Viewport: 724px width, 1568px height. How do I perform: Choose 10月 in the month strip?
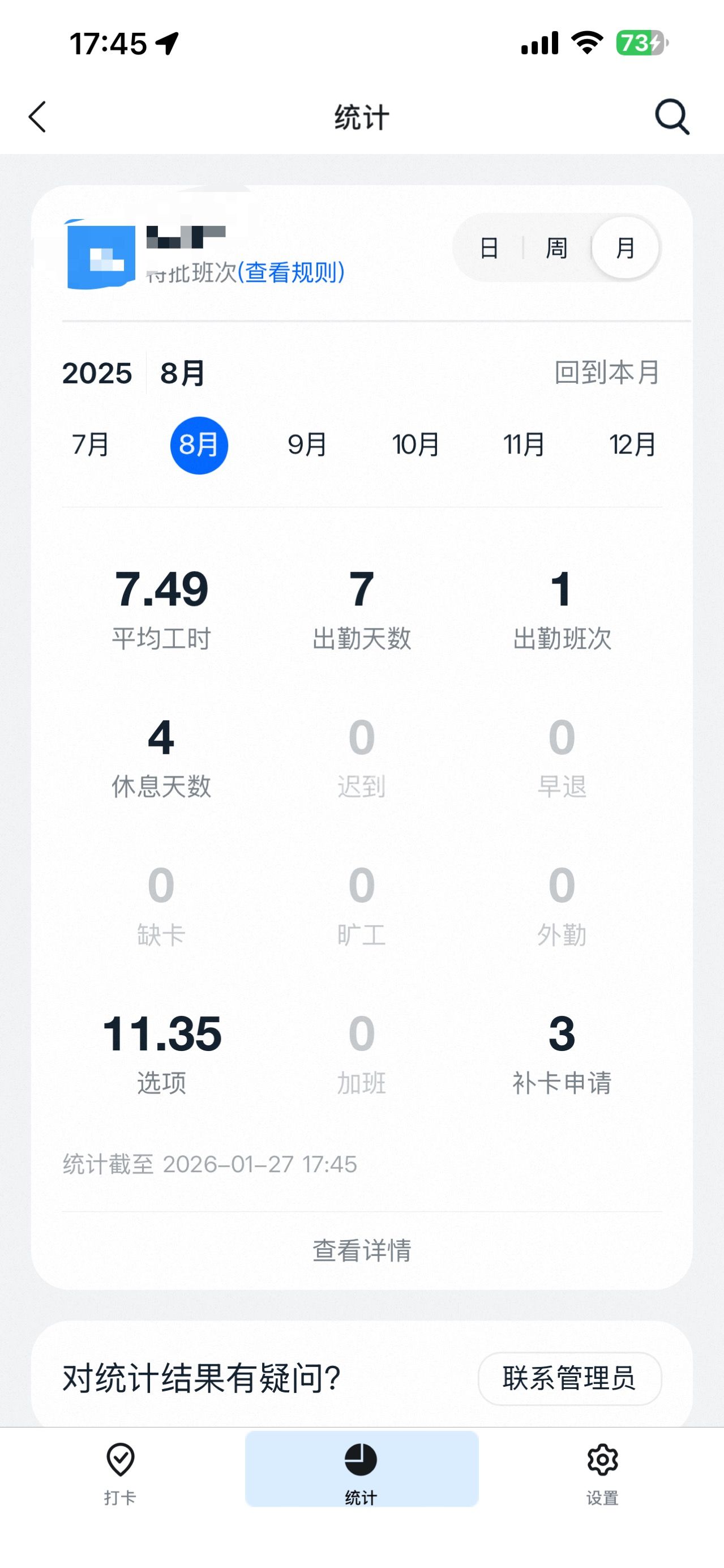click(415, 445)
